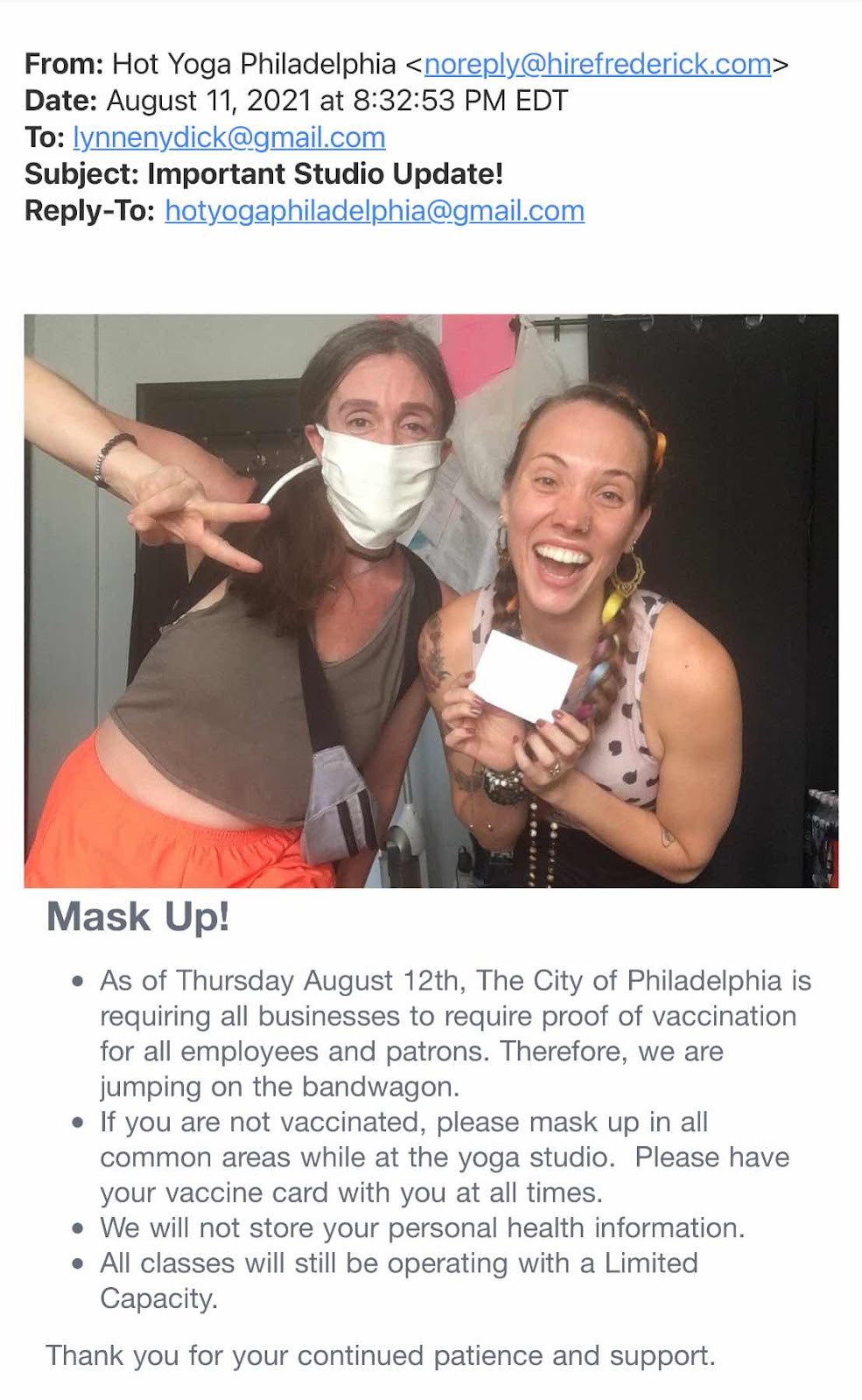
Task: Tap the hotyogaphiladelphia@gmail.com reply-to link
Action: point(375,211)
